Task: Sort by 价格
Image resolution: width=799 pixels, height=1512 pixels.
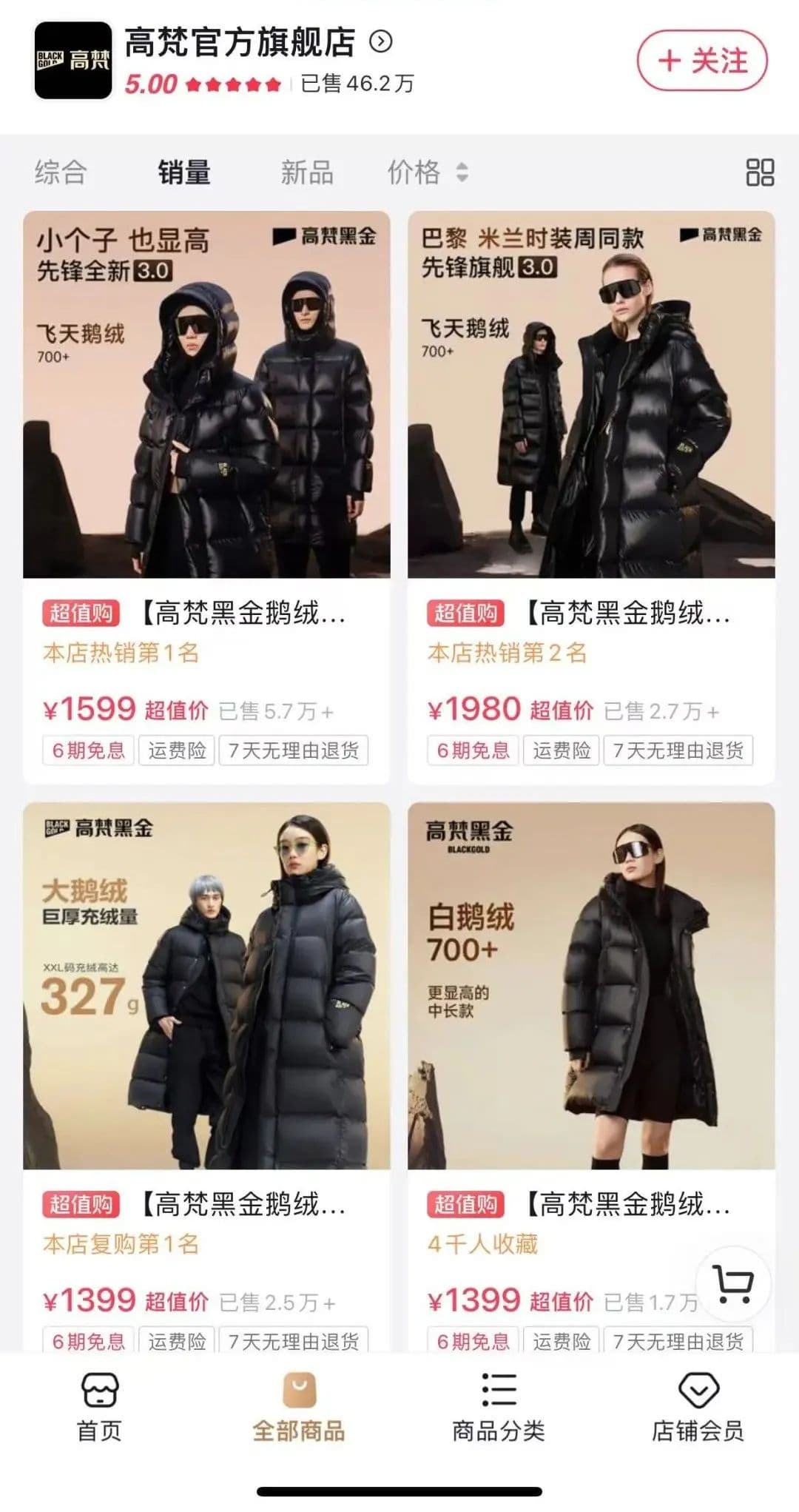Action: tap(427, 172)
